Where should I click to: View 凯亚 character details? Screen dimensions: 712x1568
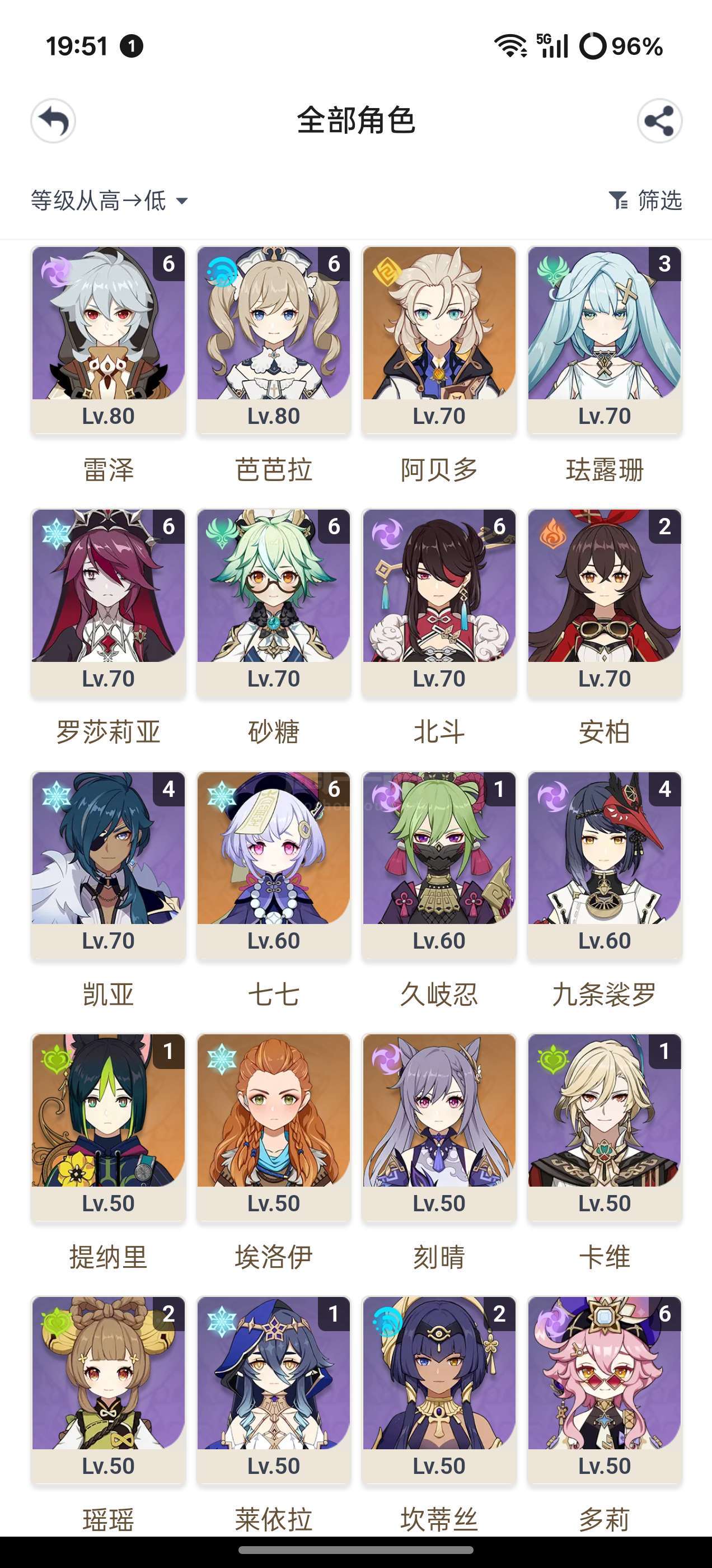(x=109, y=864)
